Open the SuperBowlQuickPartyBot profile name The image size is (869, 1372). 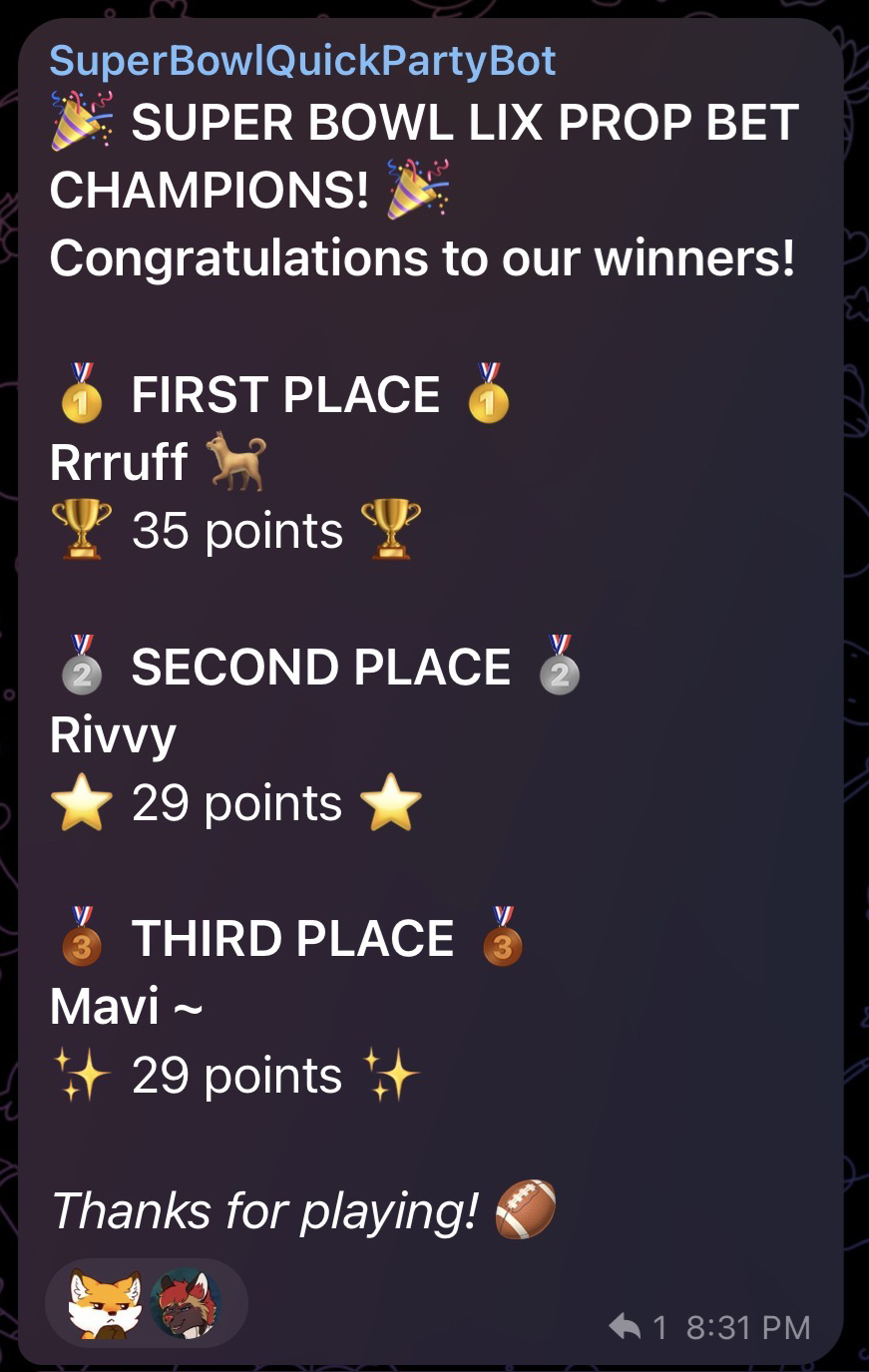302,62
